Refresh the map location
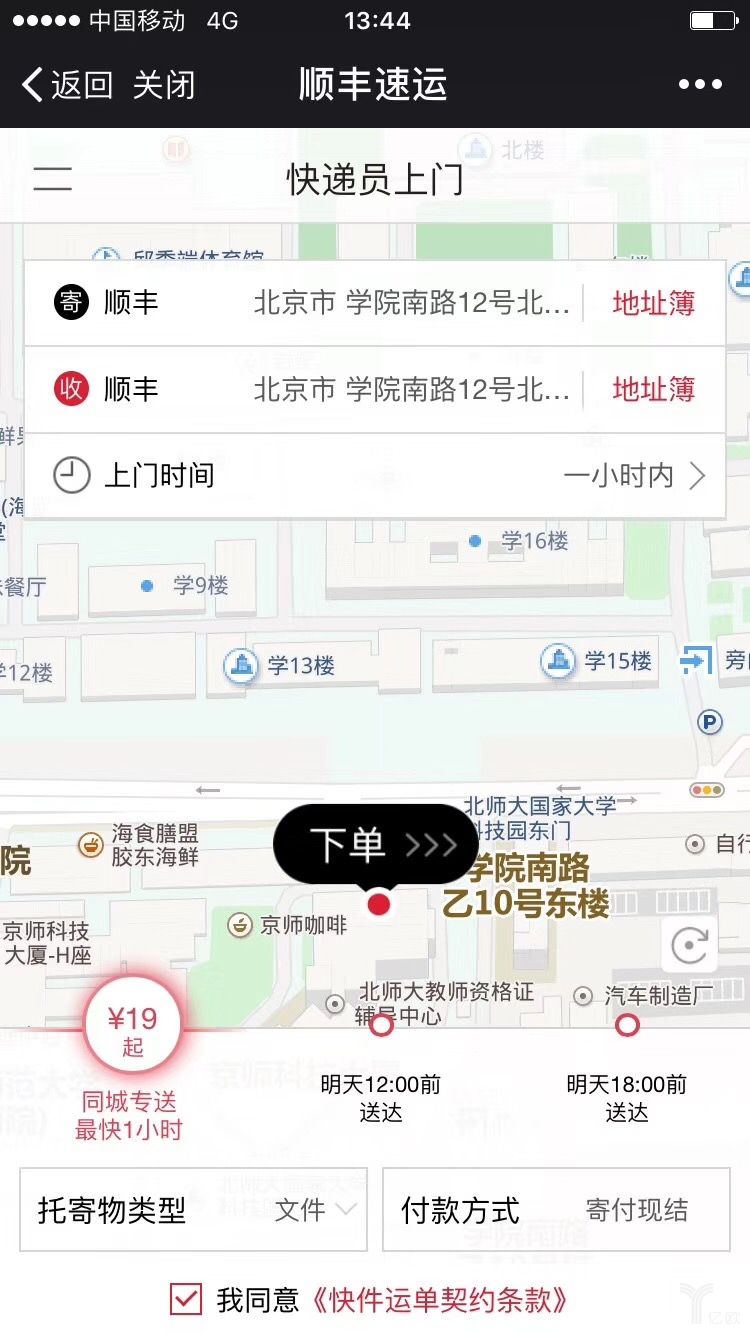 (x=689, y=944)
